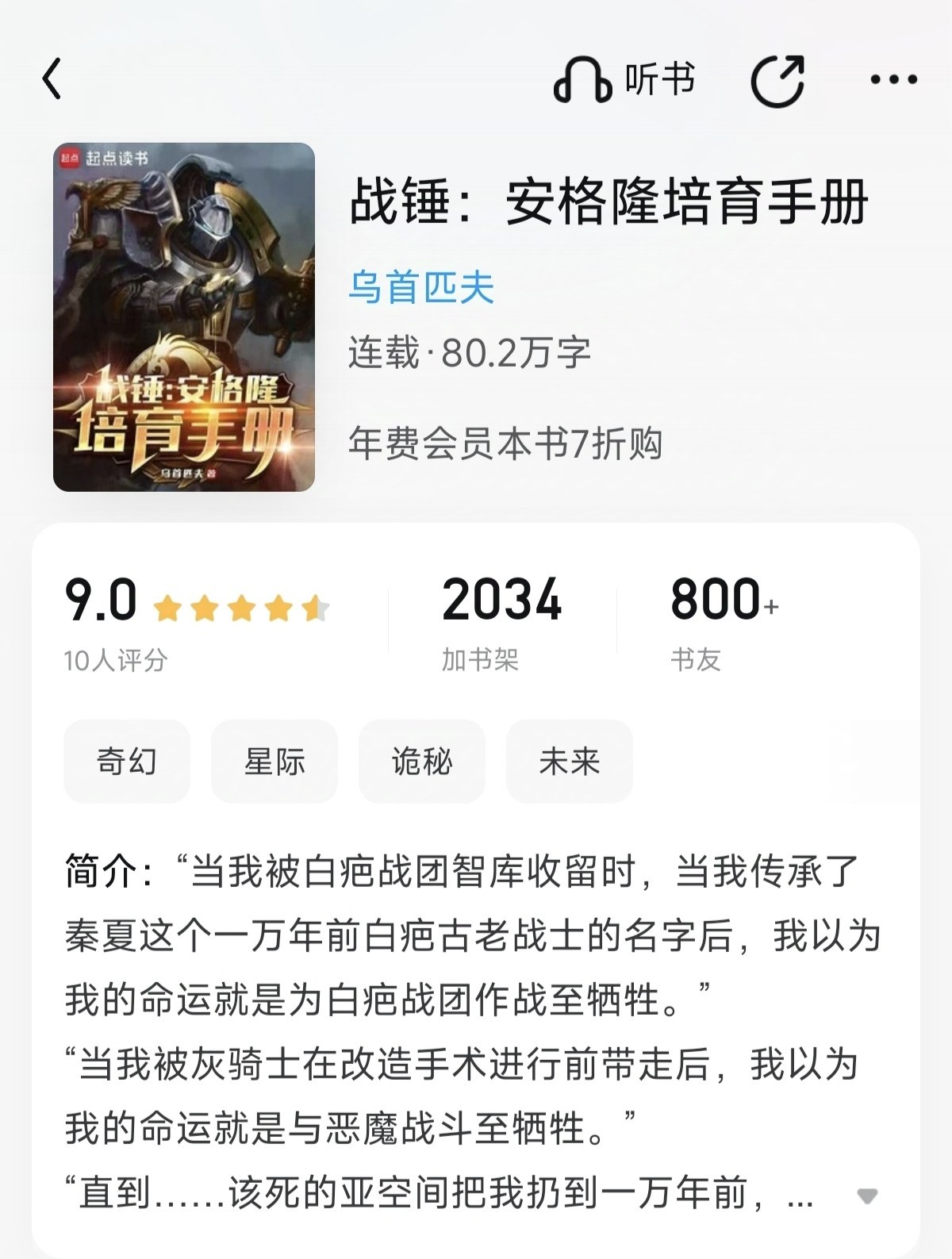Expand the full 简介 description
Viewport: 952px width, 1259px height.
pyautogui.click(x=867, y=1196)
